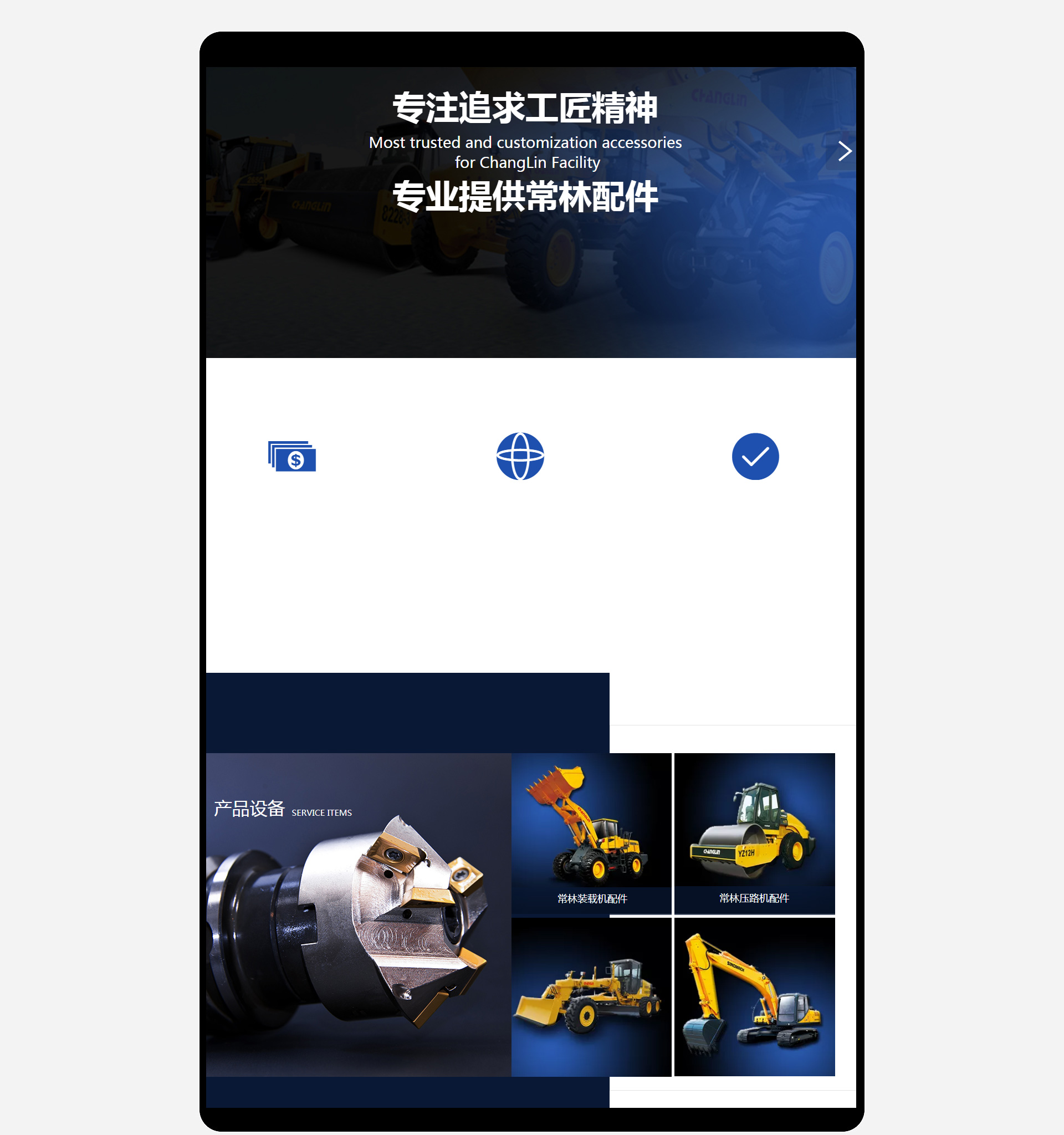Open the 常林压路机配件 product tile

[754, 834]
